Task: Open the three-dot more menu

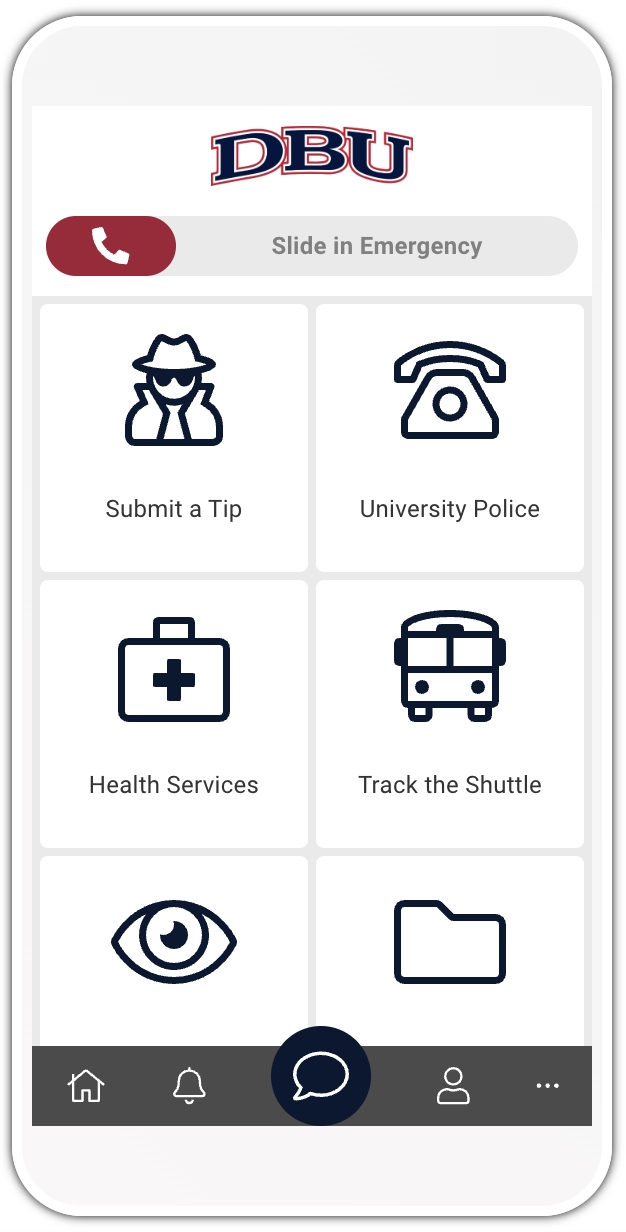Action: coord(547,1086)
